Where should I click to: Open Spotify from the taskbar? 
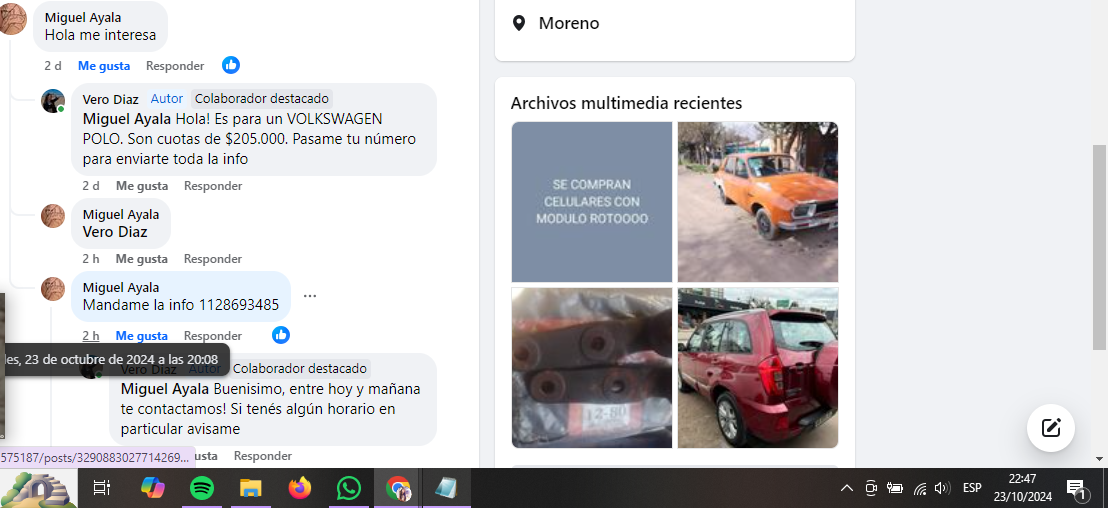click(x=202, y=488)
